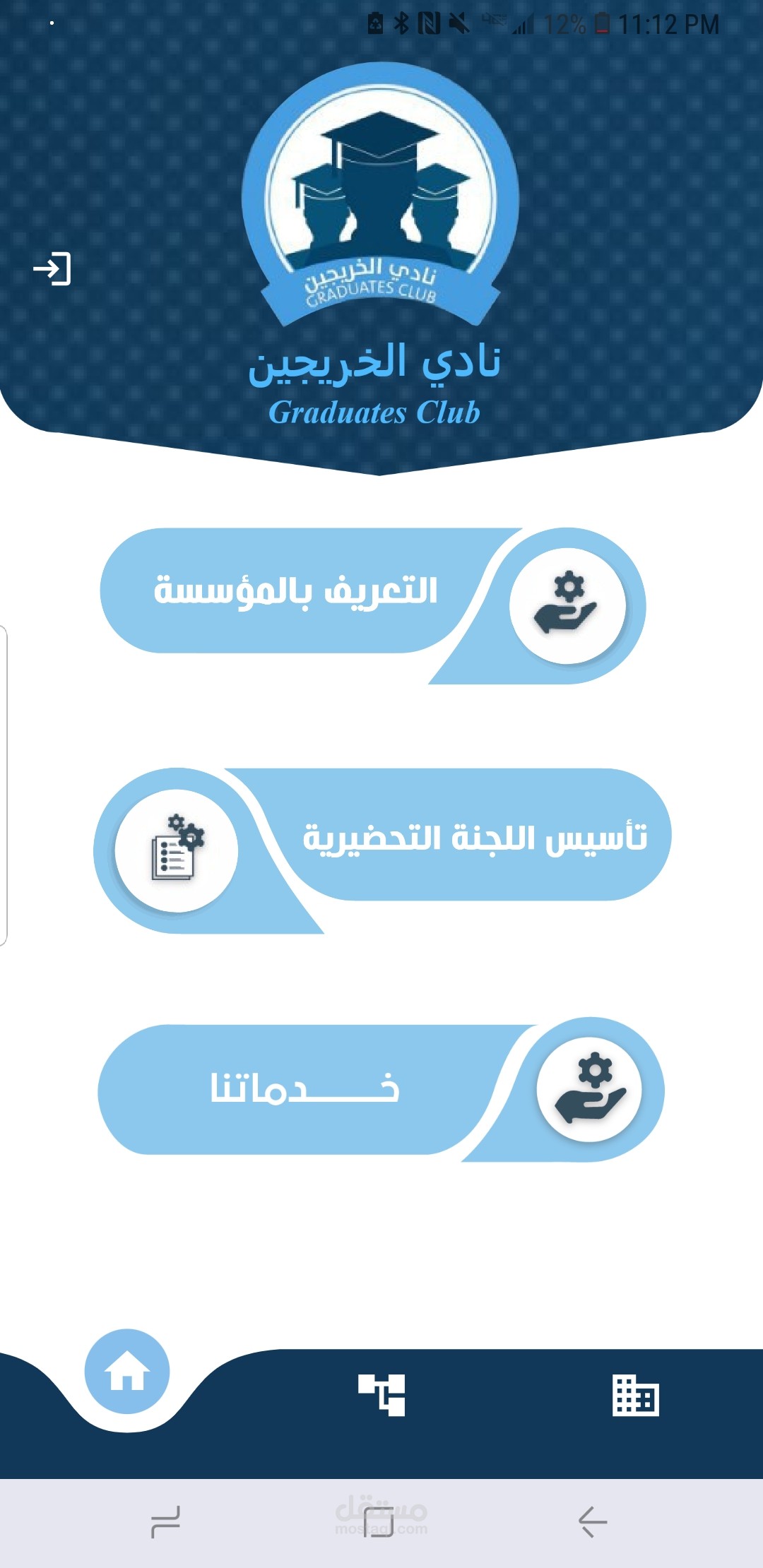
Task: Go back with the system back button
Action: [x=592, y=1521]
